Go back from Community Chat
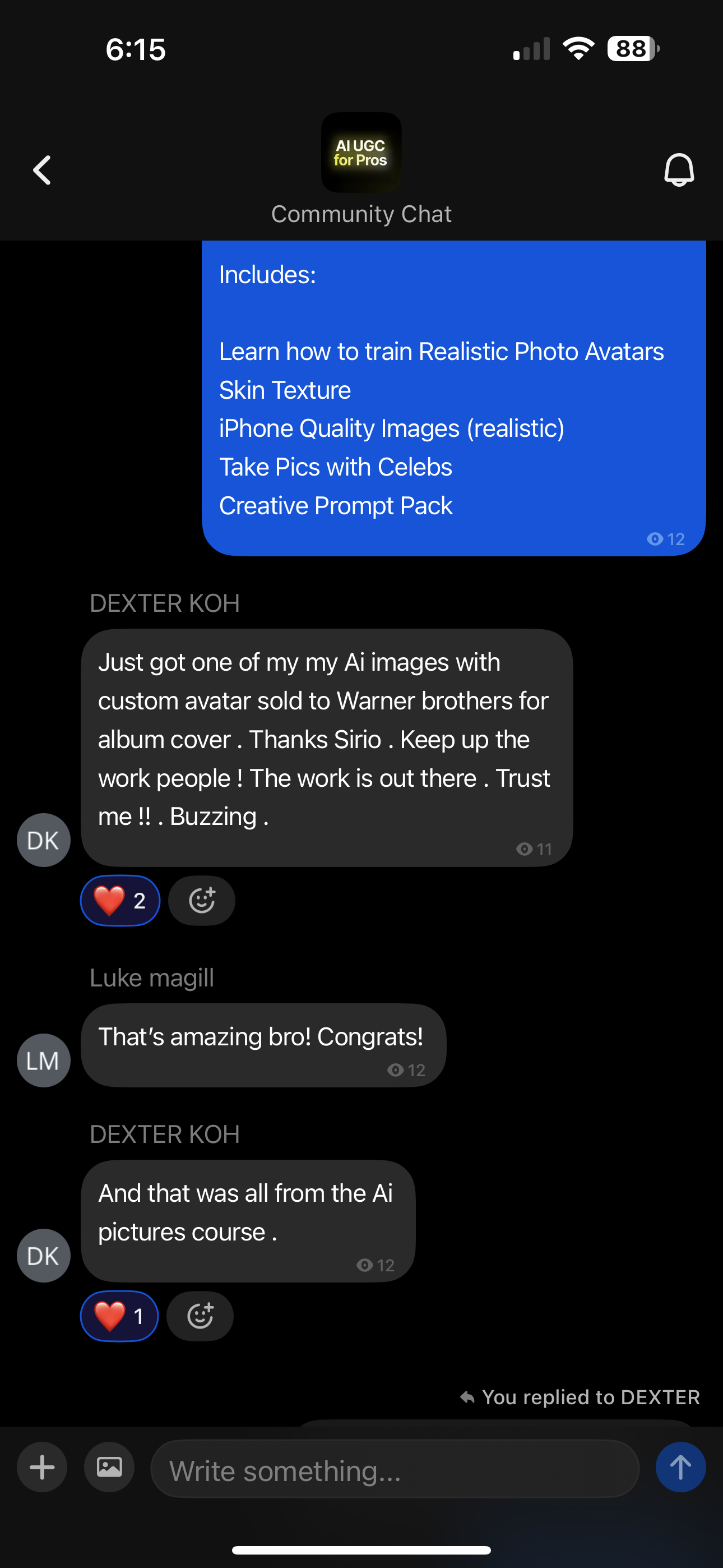 [42, 170]
